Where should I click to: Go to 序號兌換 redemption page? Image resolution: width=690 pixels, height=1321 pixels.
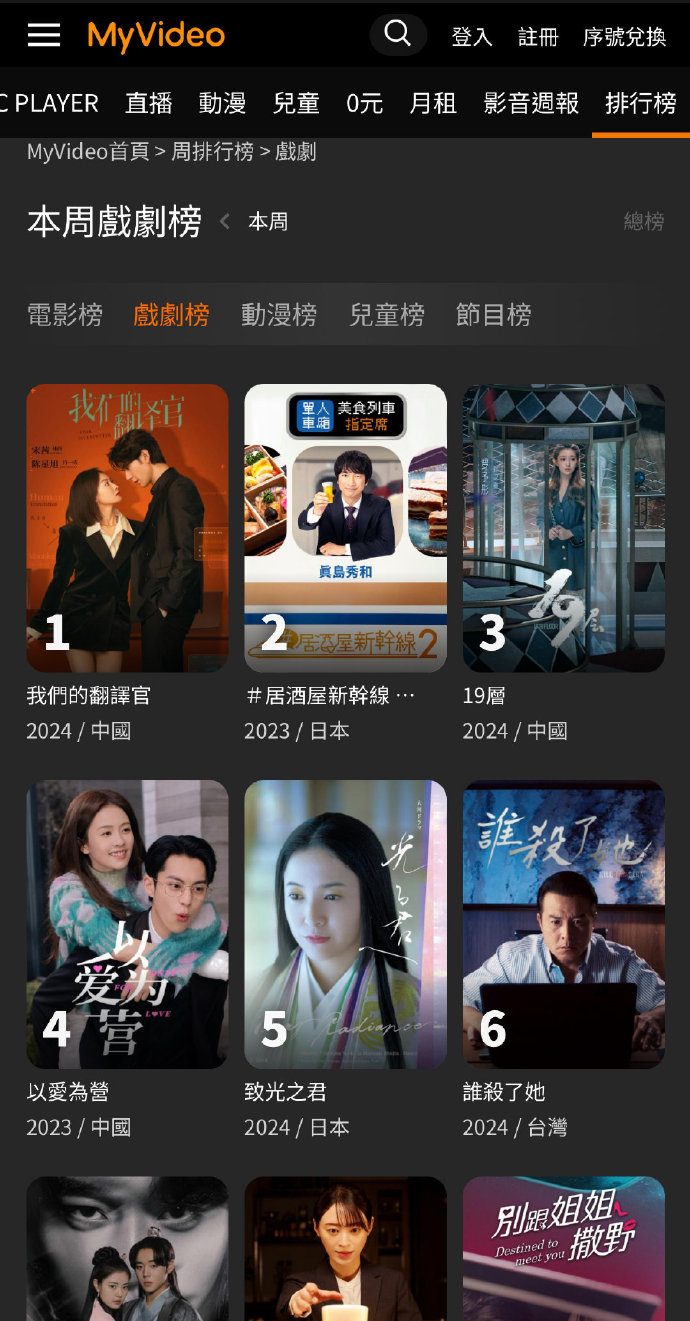point(624,37)
